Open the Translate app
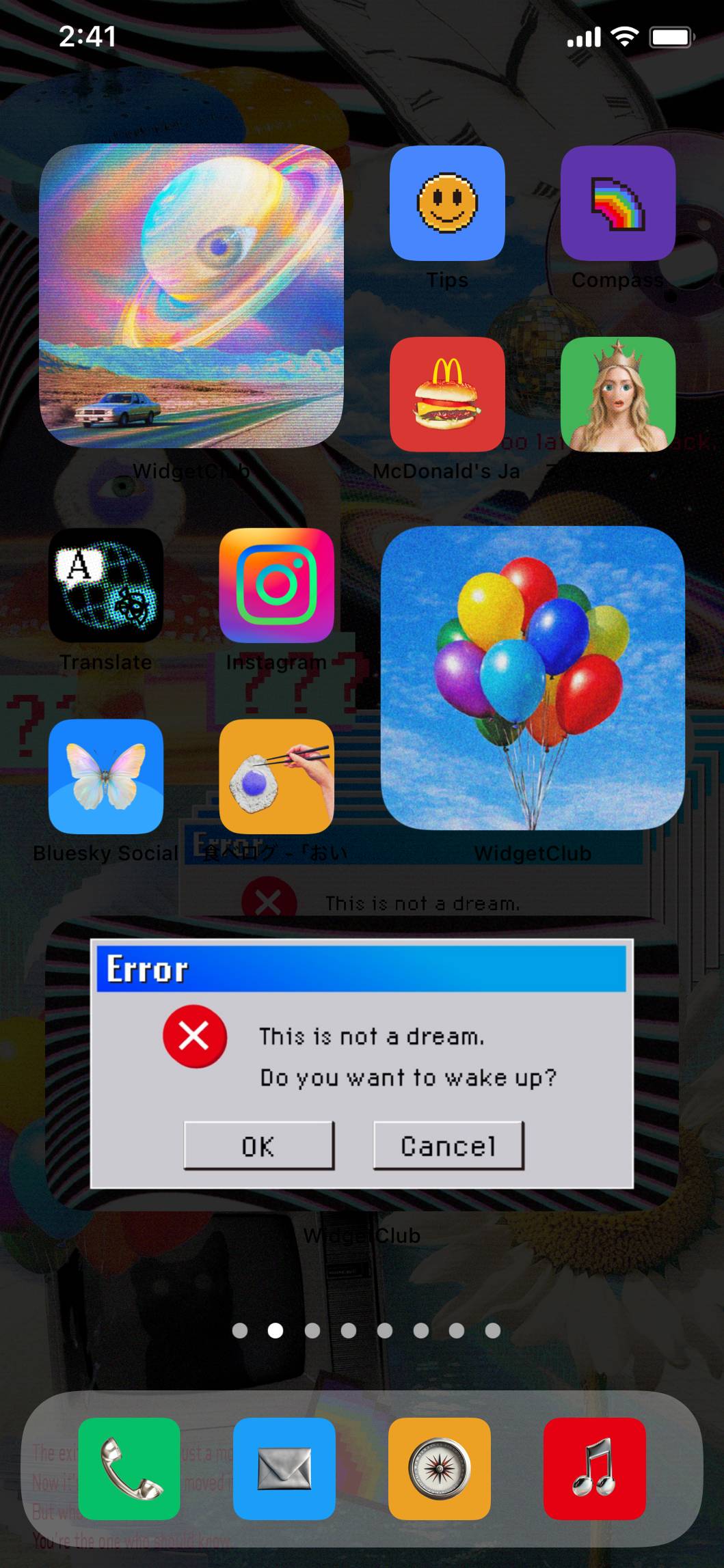Viewport: 724px width, 1568px height. coord(106,586)
